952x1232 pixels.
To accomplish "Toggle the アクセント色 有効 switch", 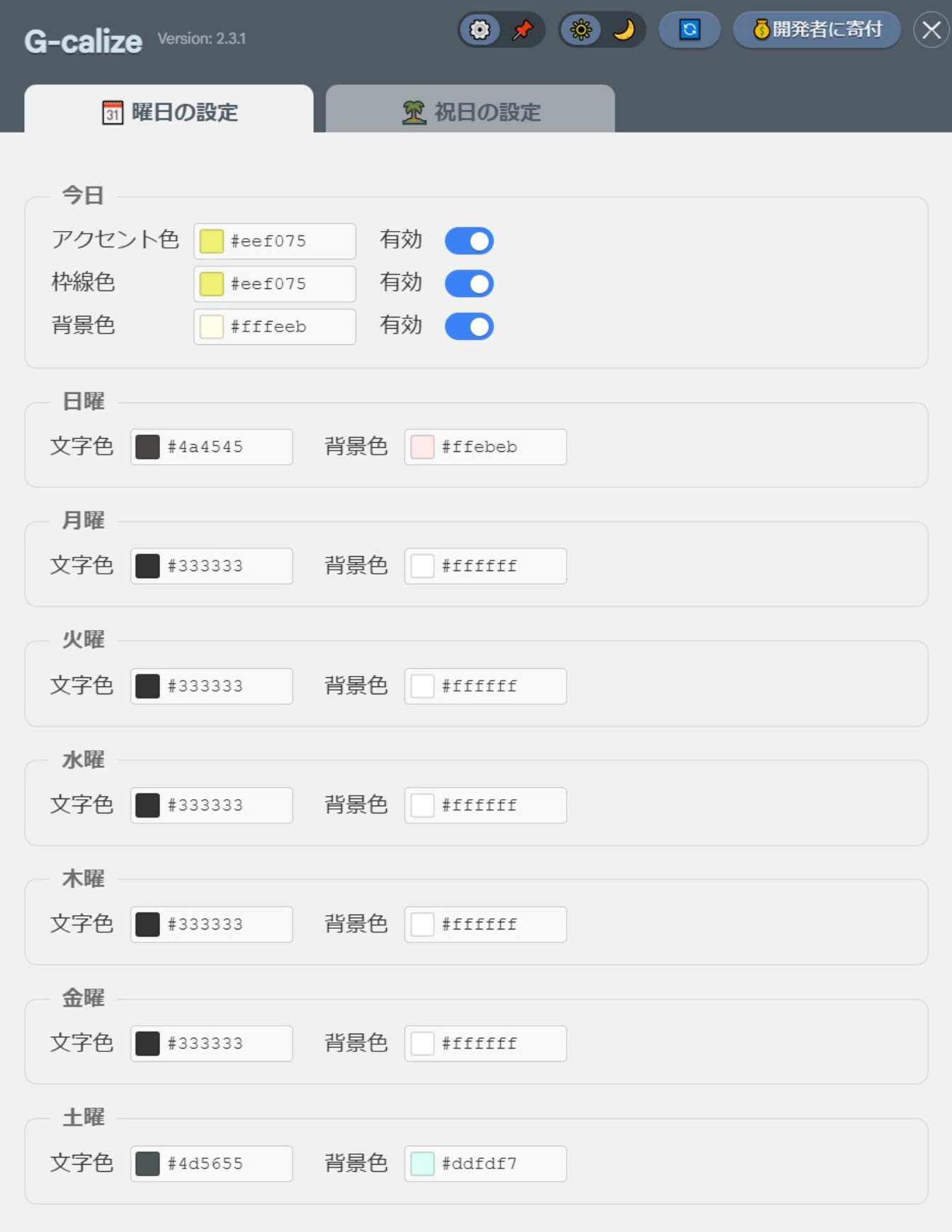I will pos(469,241).
